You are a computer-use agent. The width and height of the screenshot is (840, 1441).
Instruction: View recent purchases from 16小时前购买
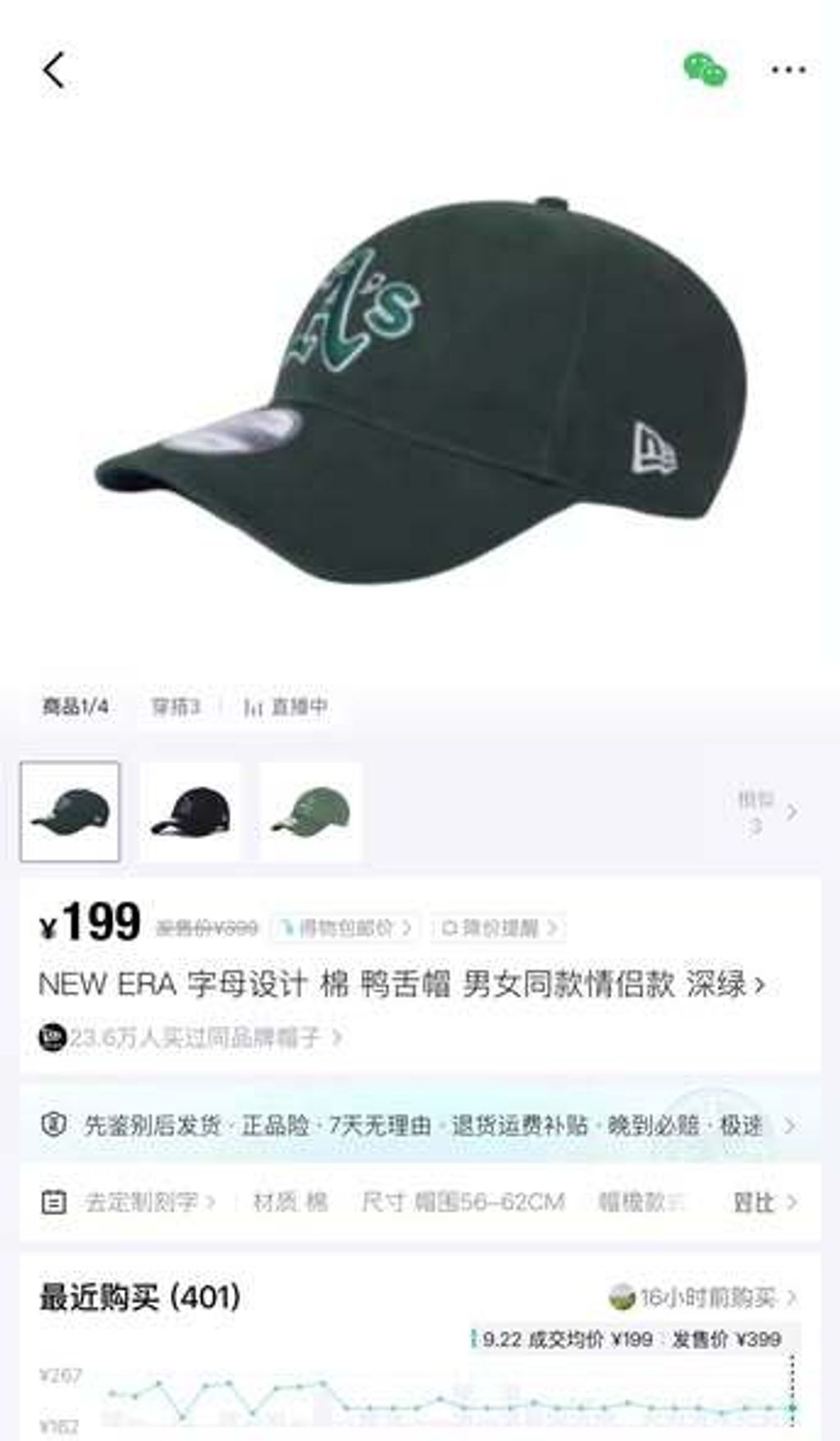pyautogui.click(x=704, y=1297)
